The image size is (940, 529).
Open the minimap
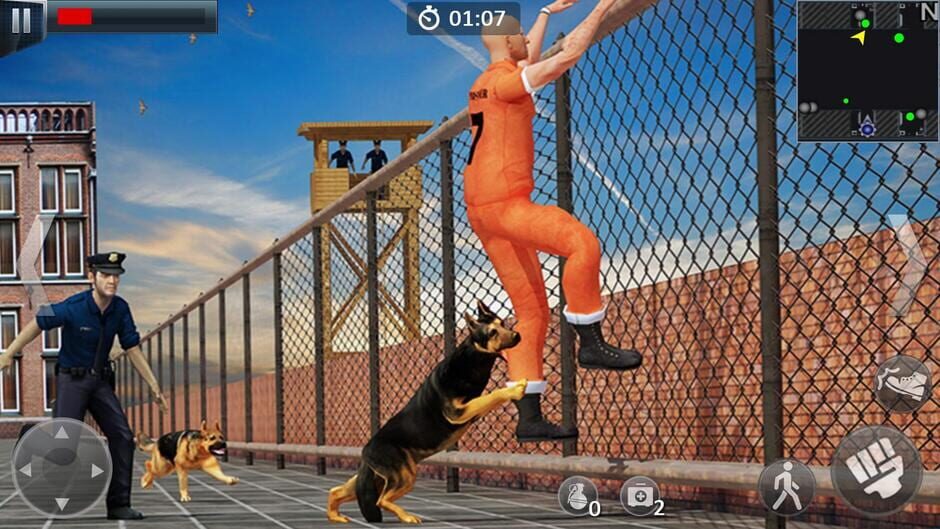[867, 71]
